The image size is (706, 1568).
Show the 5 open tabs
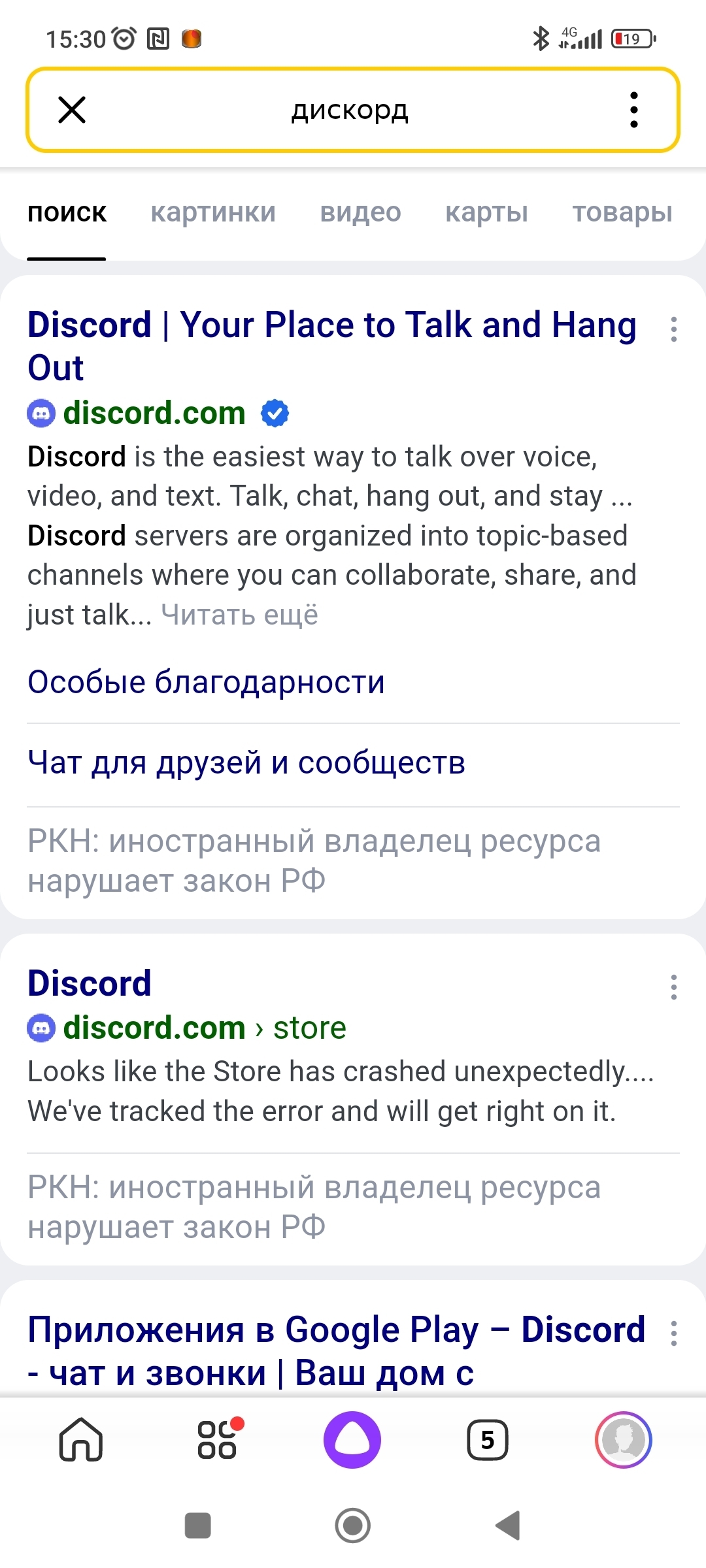(488, 1439)
